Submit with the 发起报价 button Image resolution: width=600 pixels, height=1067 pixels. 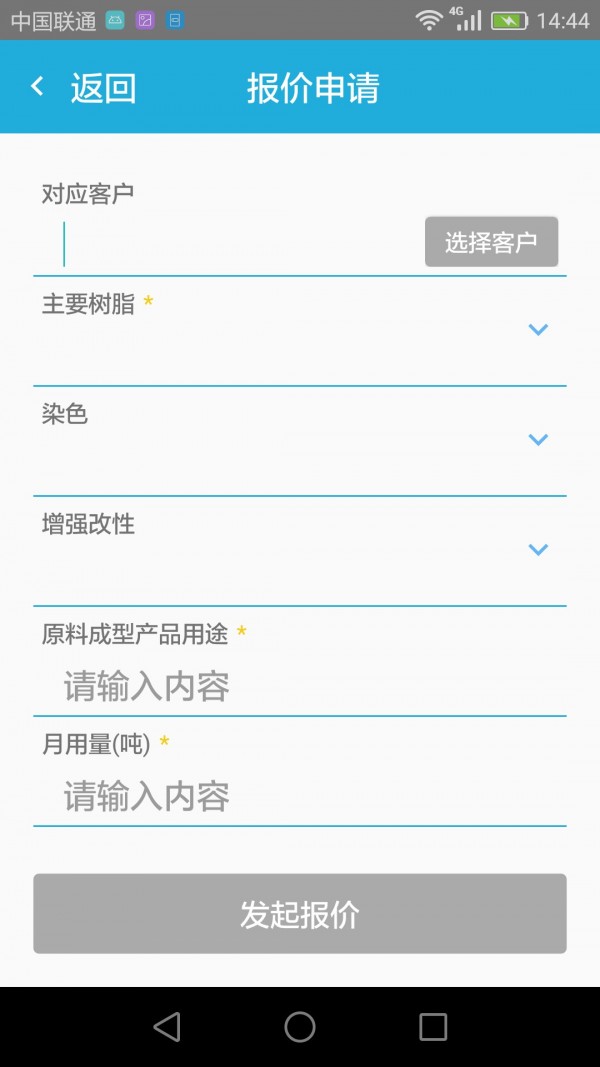click(x=300, y=914)
